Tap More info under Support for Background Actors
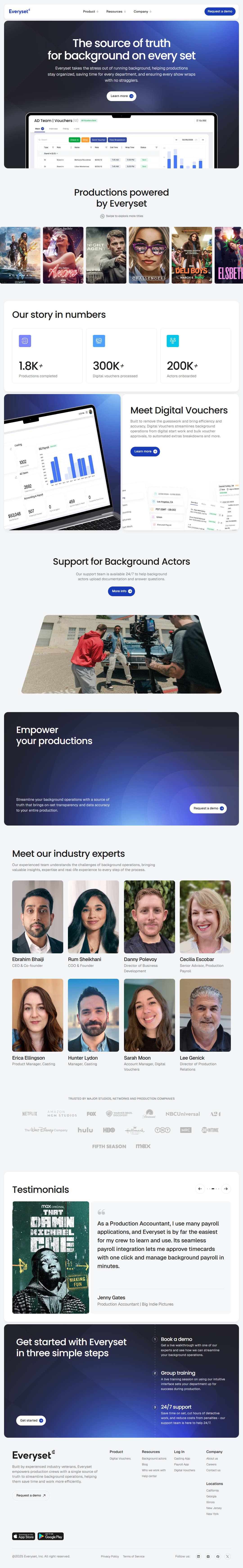Viewport: 243px width, 1568px height. pos(121,591)
